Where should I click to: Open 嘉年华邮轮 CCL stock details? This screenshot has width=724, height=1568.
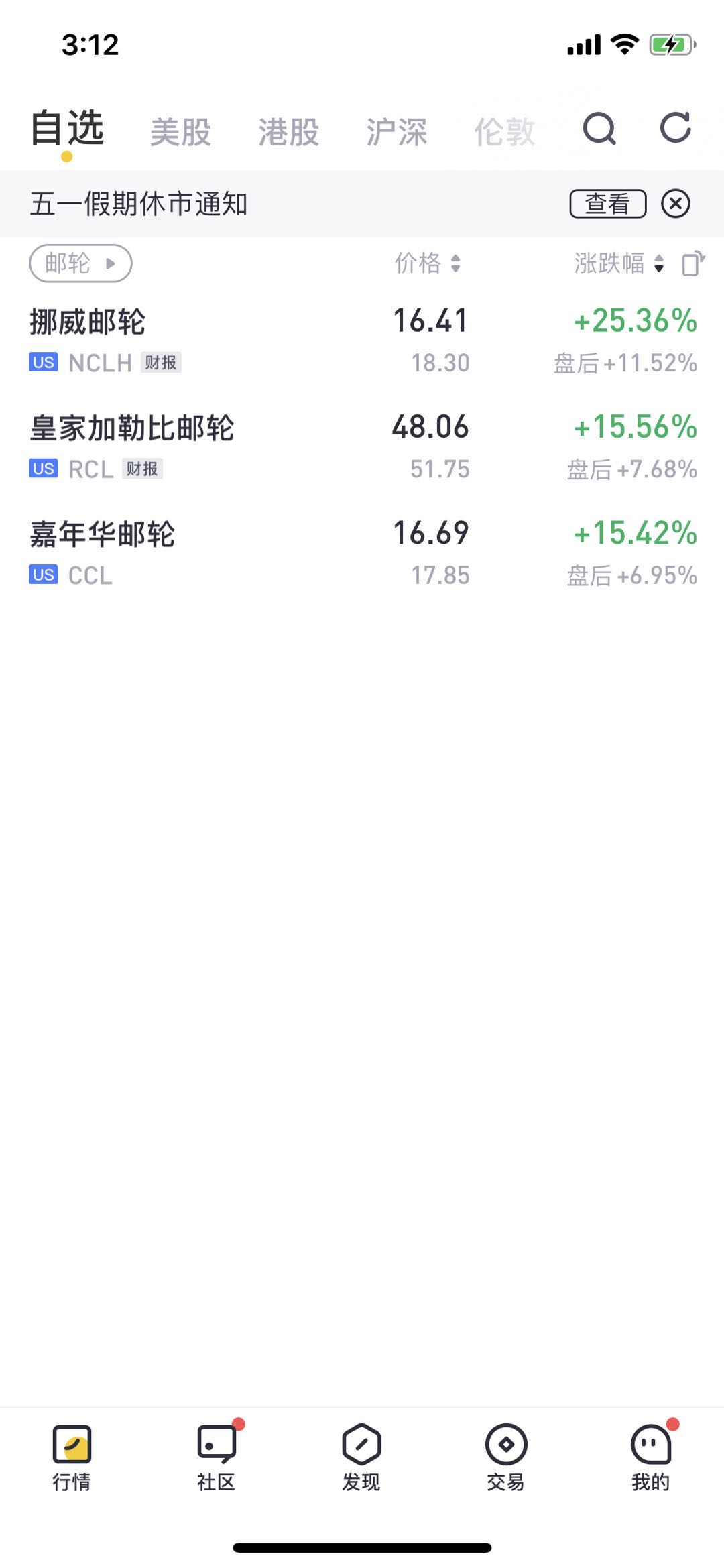point(362,554)
